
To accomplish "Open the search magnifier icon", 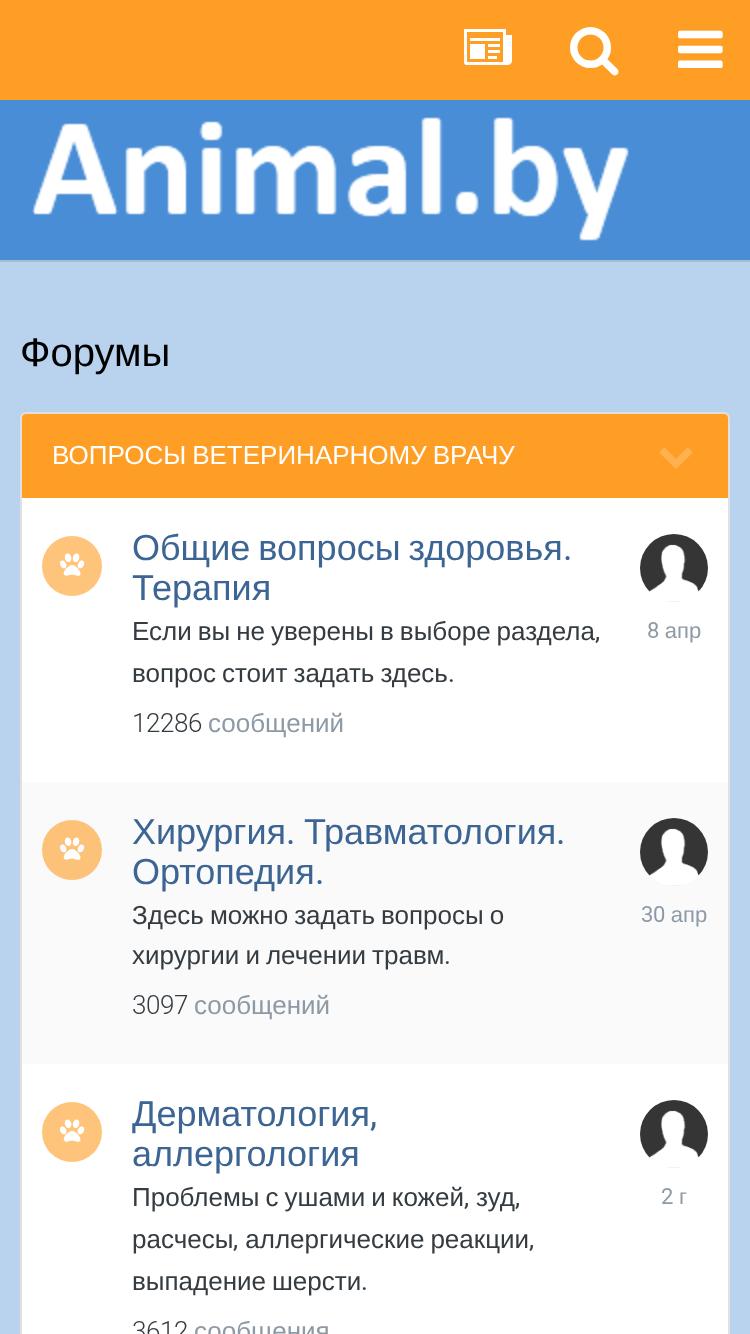I will (x=594, y=50).
